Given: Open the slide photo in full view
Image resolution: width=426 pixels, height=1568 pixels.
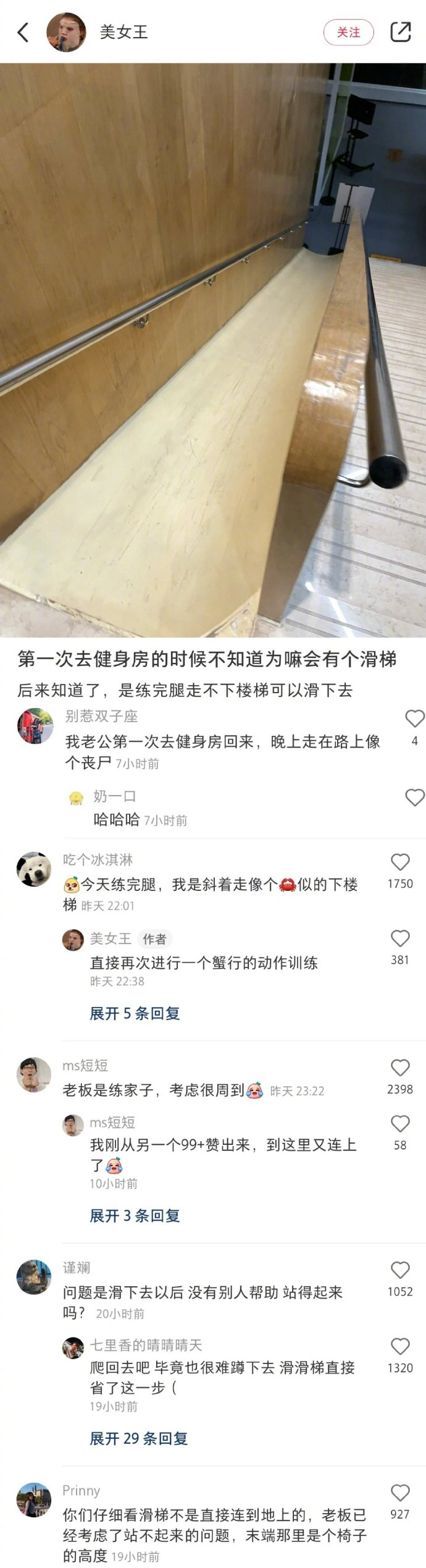Looking at the screenshot, I should 213,350.
